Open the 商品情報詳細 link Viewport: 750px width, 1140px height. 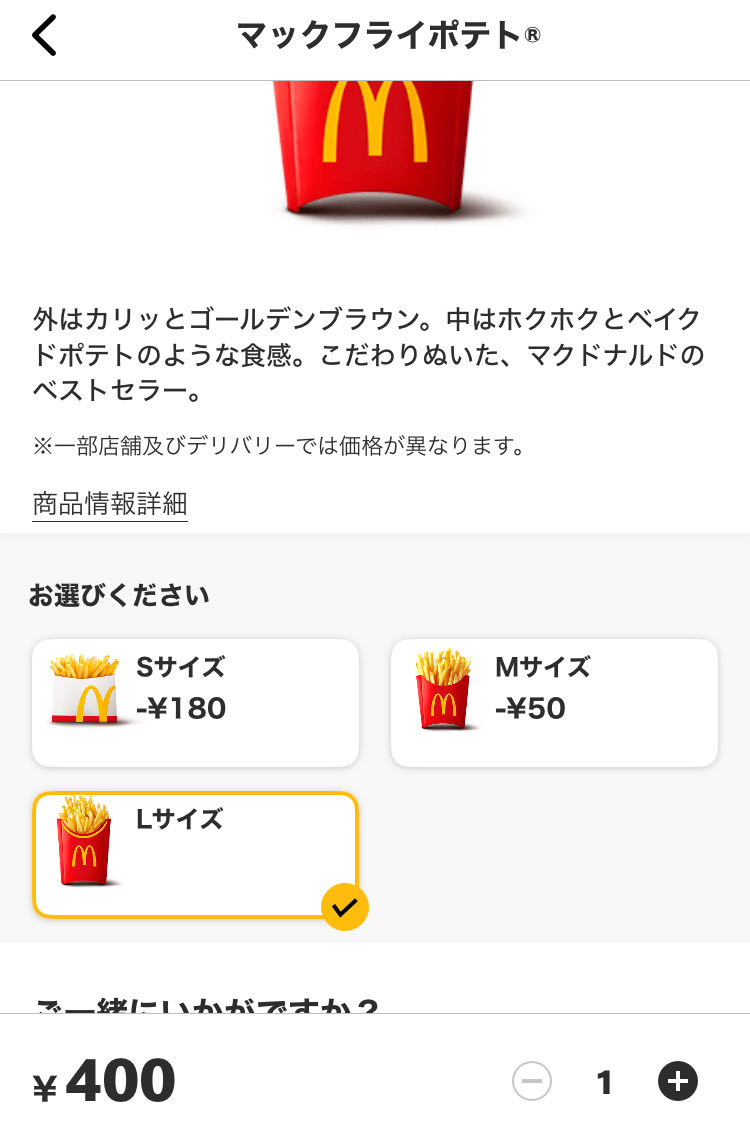pos(110,503)
